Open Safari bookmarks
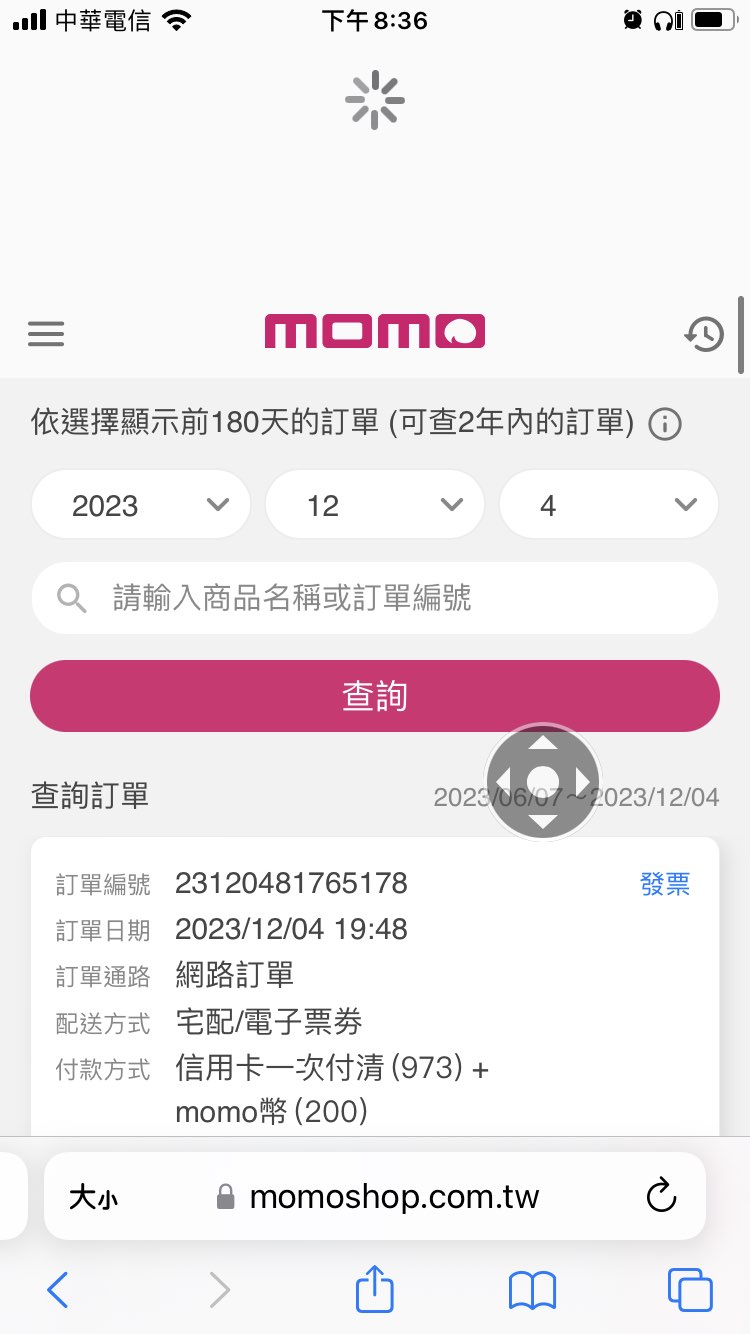The image size is (750, 1334). pos(532,1290)
